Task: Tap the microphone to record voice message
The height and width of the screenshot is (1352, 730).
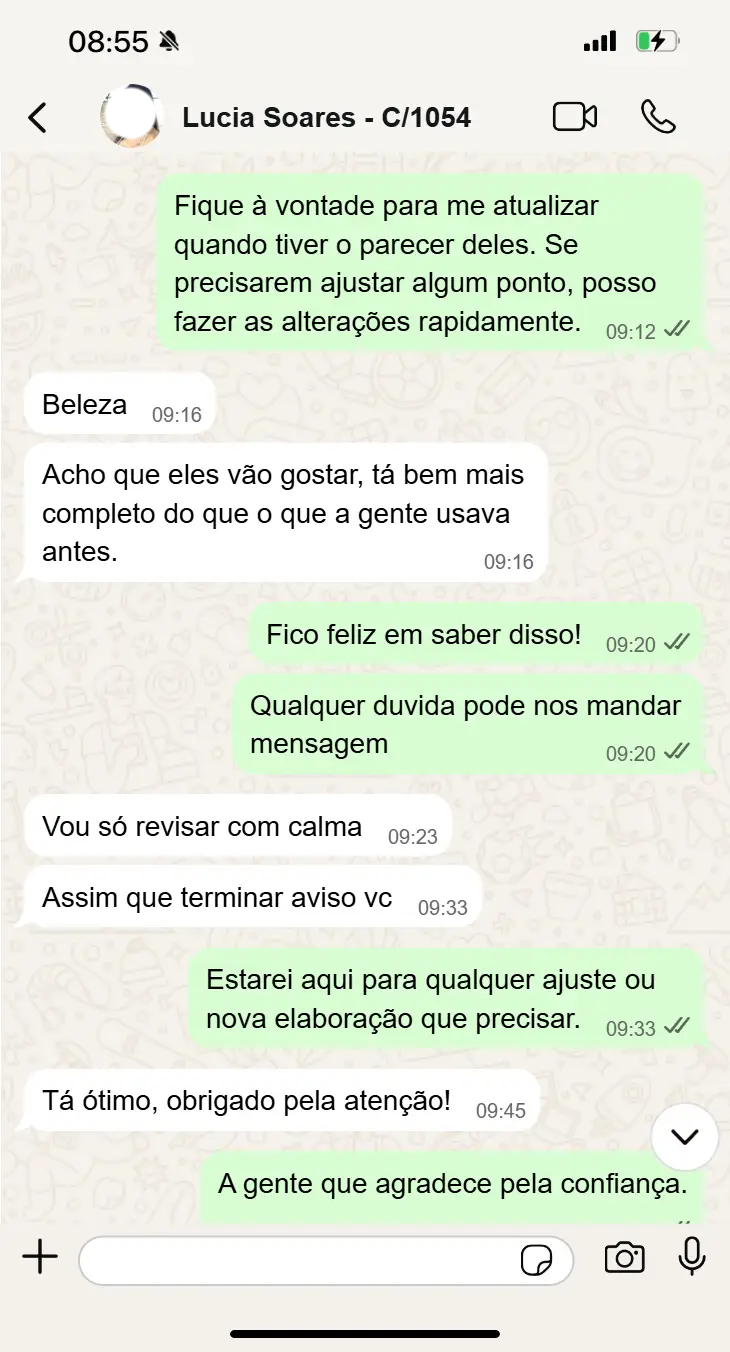Action: pos(692,1257)
